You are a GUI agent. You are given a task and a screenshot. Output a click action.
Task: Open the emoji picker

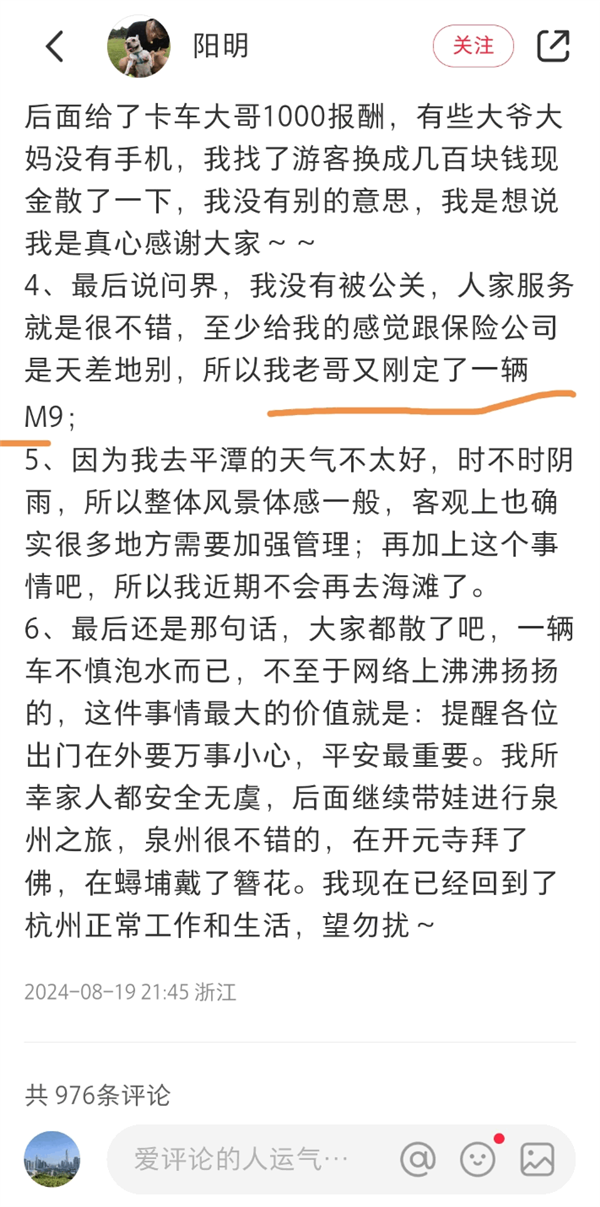[478, 1159]
